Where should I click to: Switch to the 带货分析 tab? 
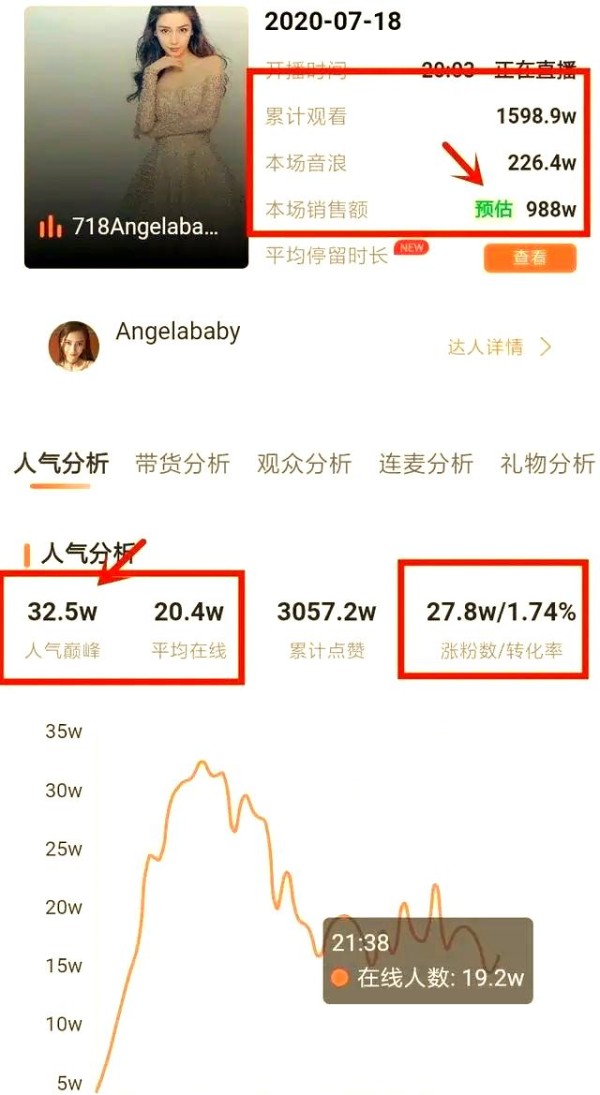pyautogui.click(x=182, y=464)
